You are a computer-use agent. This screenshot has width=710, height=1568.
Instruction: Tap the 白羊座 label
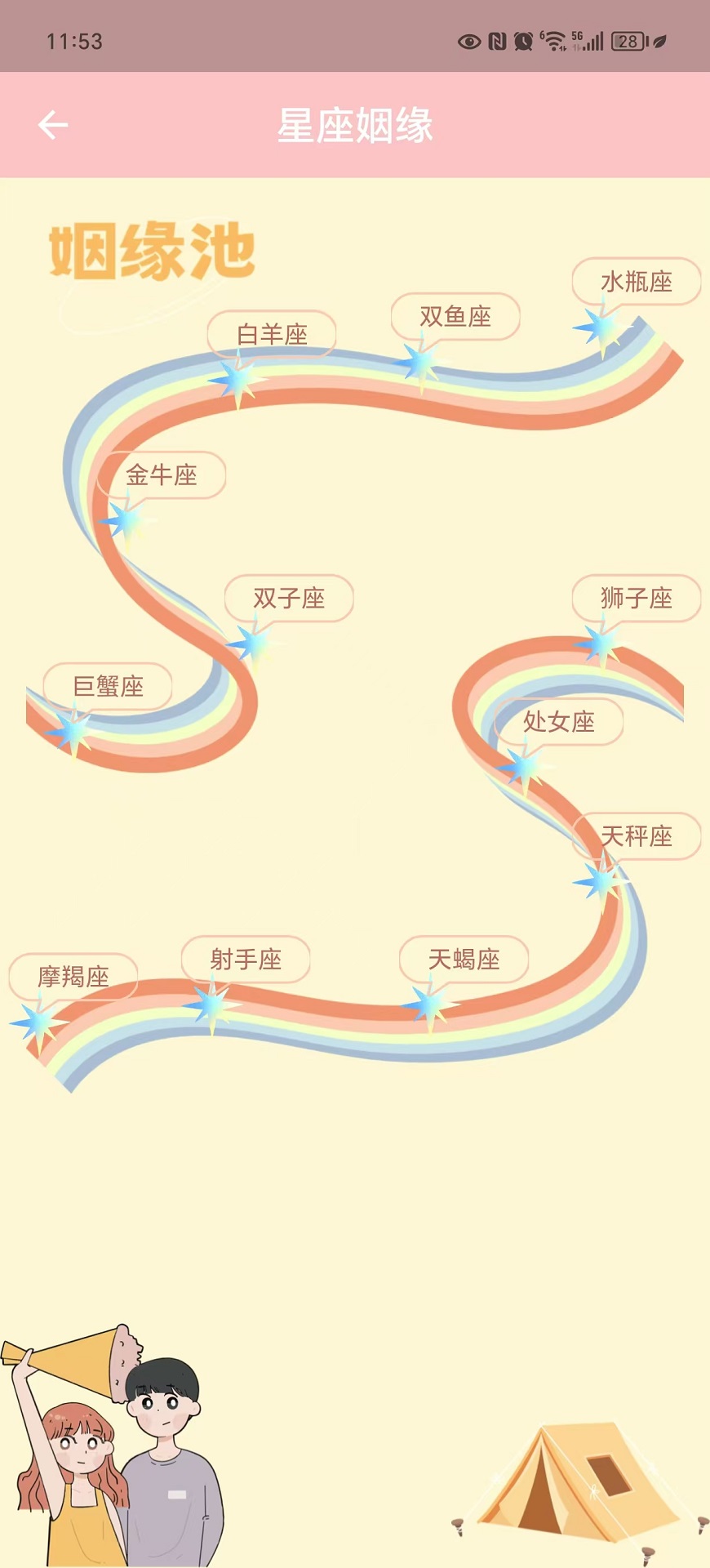click(x=272, y=334)
